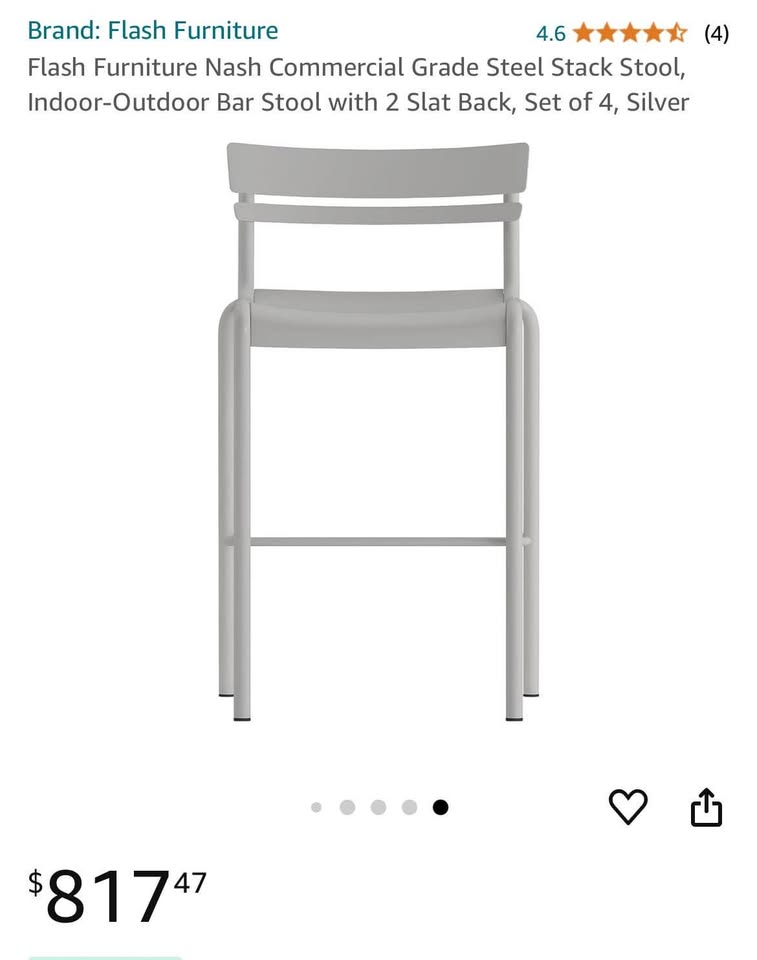
Task: Jump to the first image dot
Action: (316, 807)
